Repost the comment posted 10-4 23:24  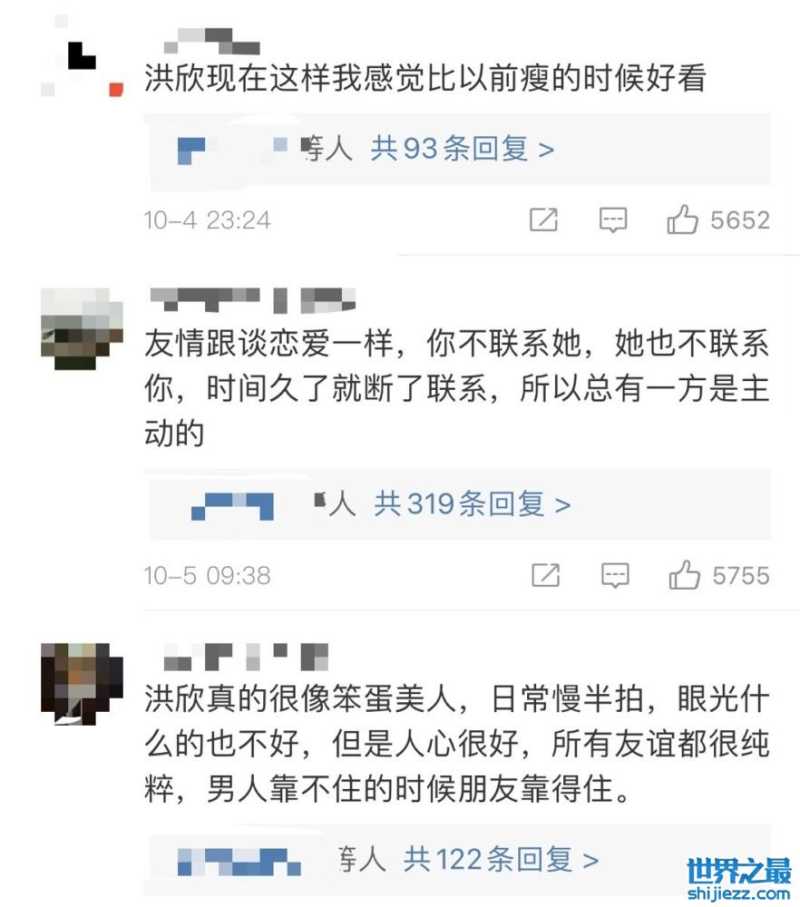tap(543, 220)
